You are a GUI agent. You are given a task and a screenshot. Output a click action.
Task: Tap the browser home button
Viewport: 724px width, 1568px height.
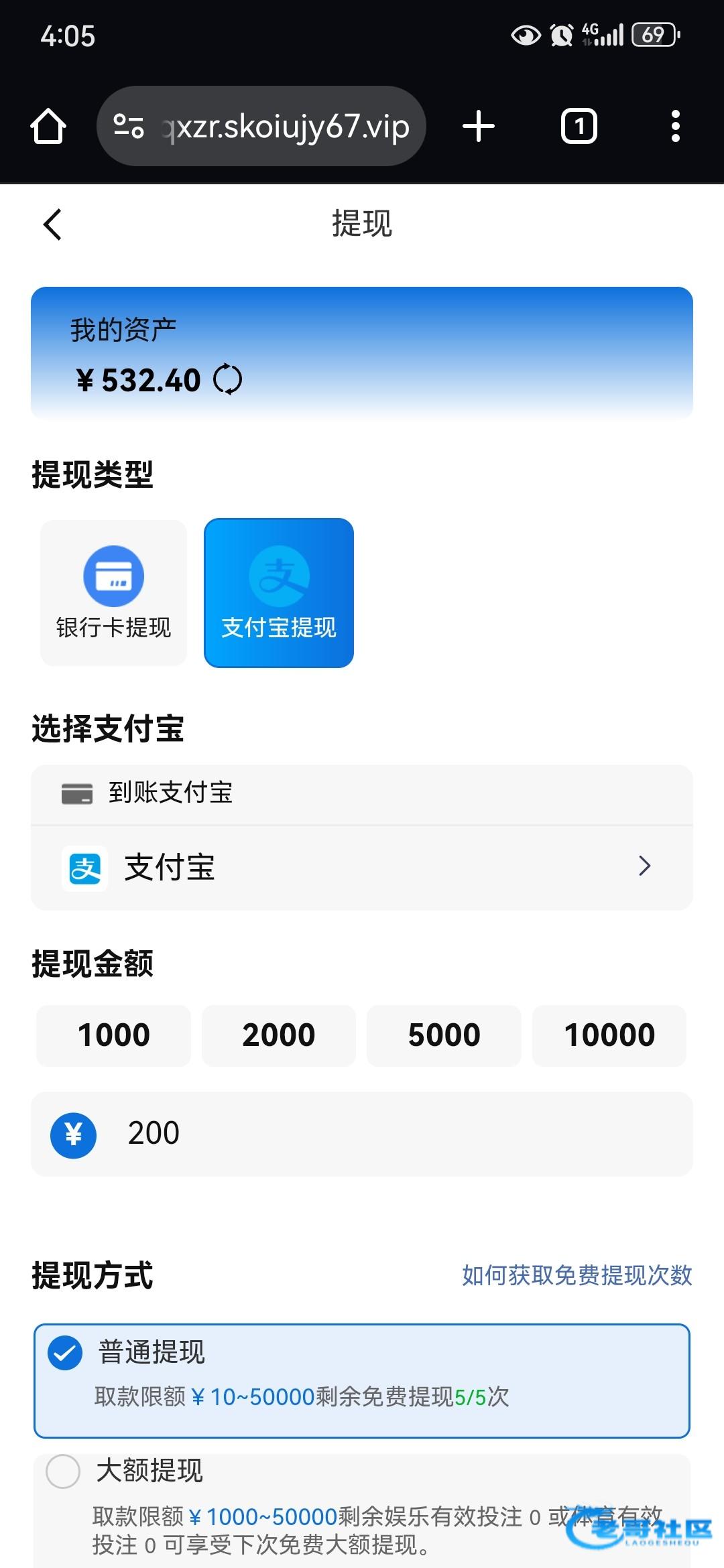tap(48, 126)
